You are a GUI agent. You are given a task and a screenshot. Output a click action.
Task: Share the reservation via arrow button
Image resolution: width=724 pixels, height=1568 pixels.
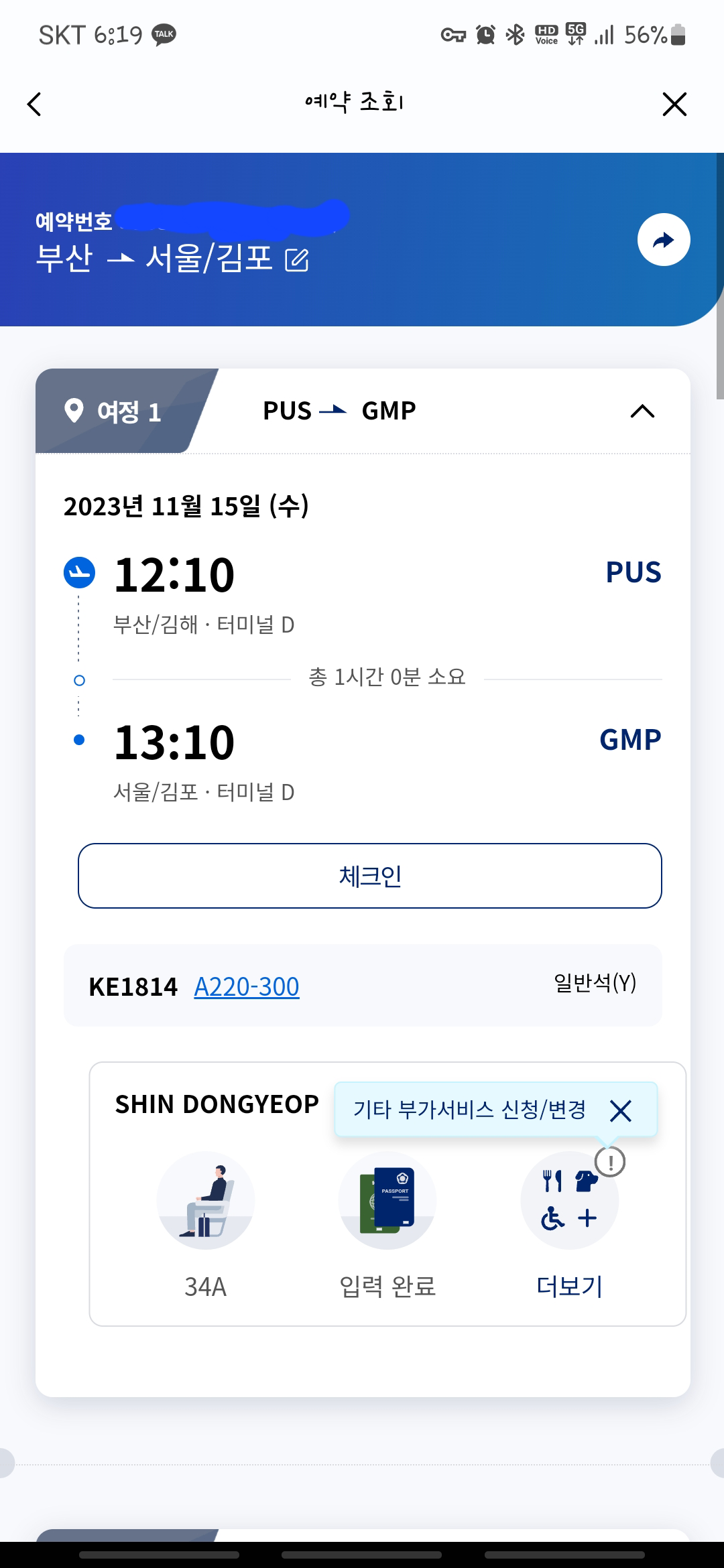point(664,240)
